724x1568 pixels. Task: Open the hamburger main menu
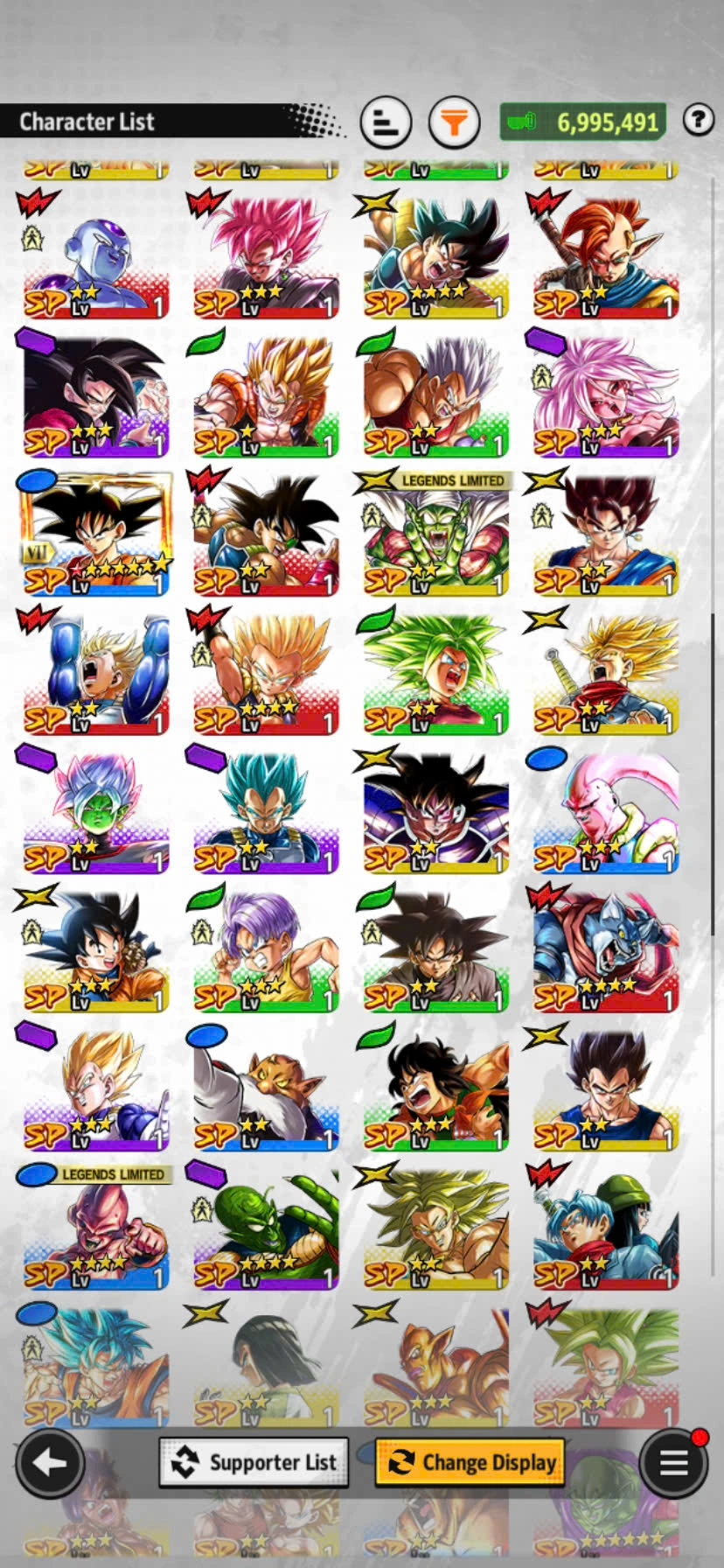(x=672, y=1462)
